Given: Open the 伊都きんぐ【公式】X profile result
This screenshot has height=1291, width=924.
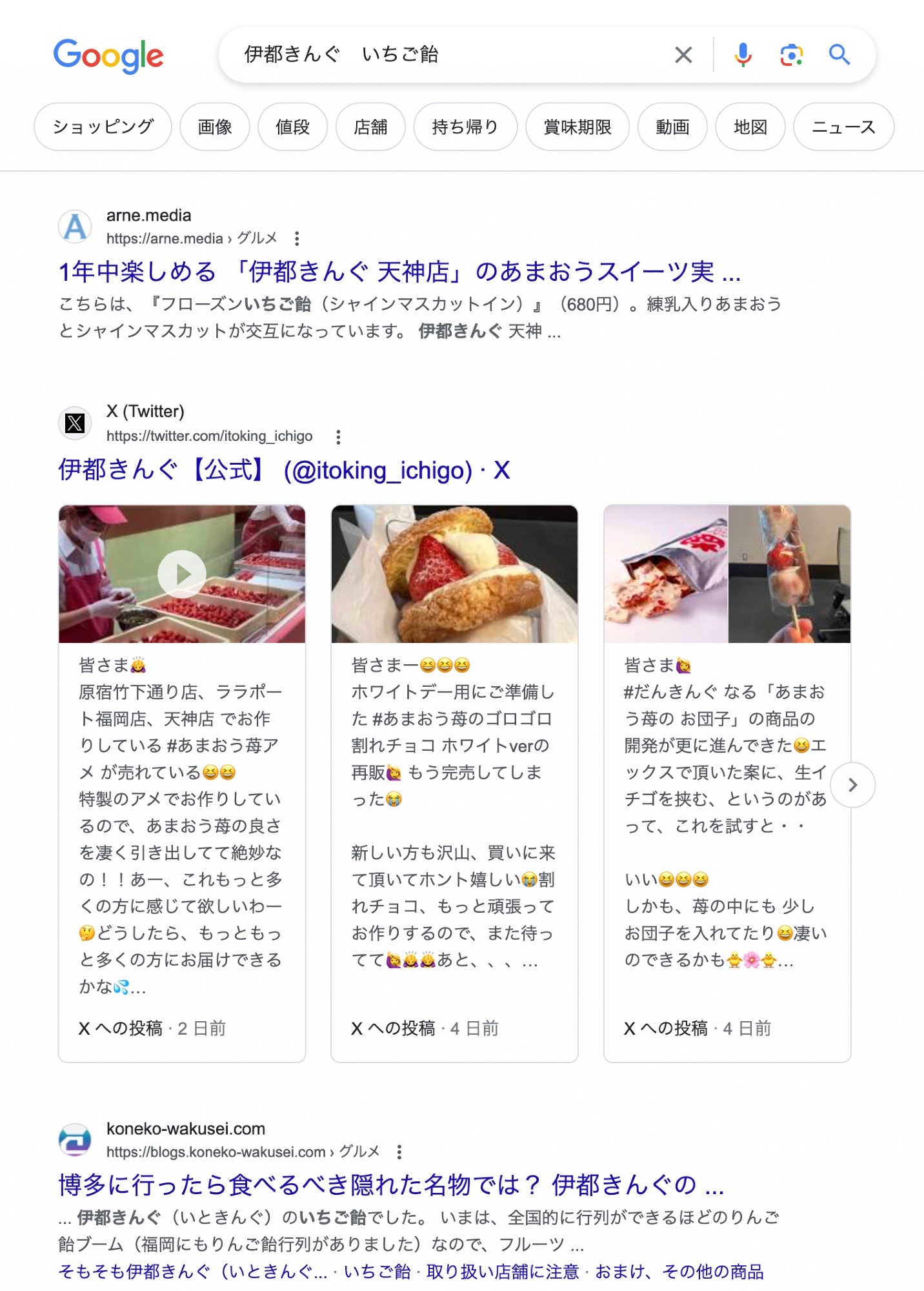Looking at the screenshot, I should click(284, 470).
